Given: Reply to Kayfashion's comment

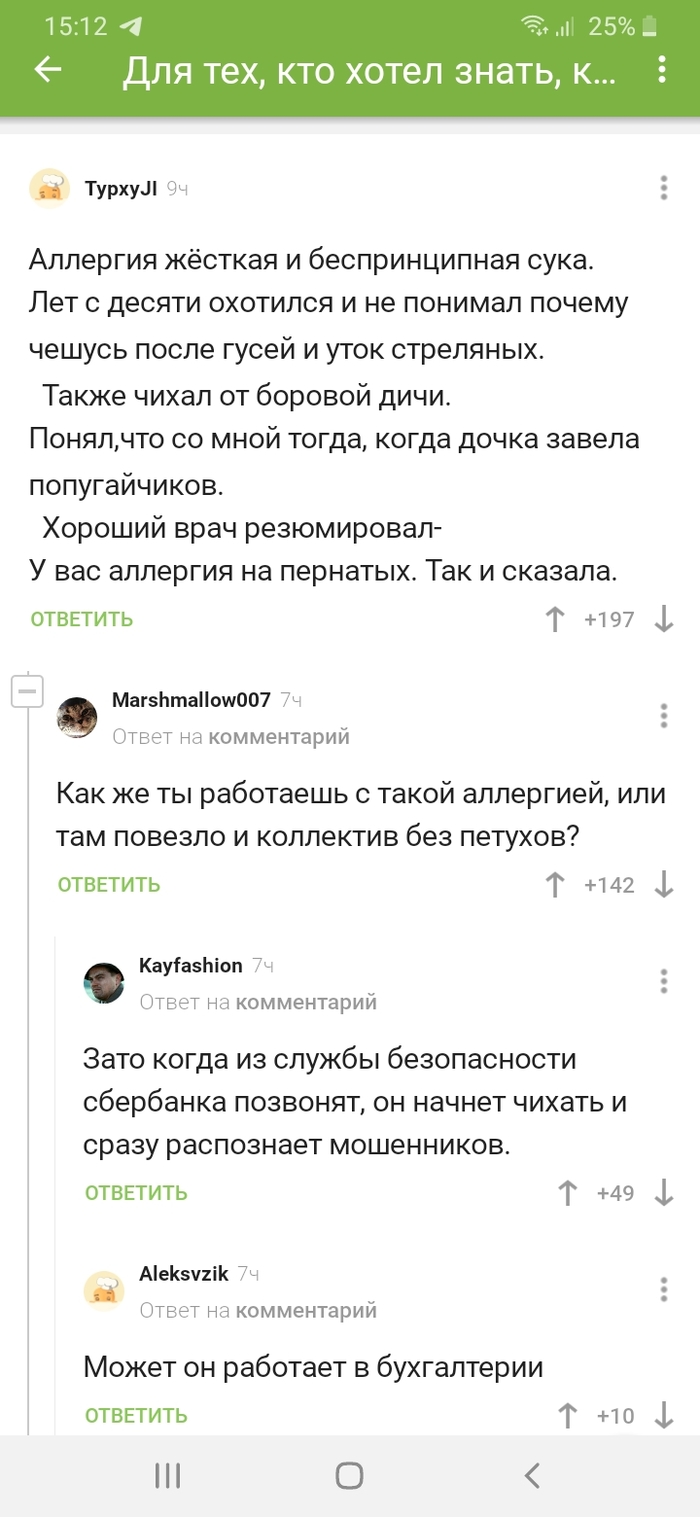Looking at the screenshot, I should (x=136, y=1193).
